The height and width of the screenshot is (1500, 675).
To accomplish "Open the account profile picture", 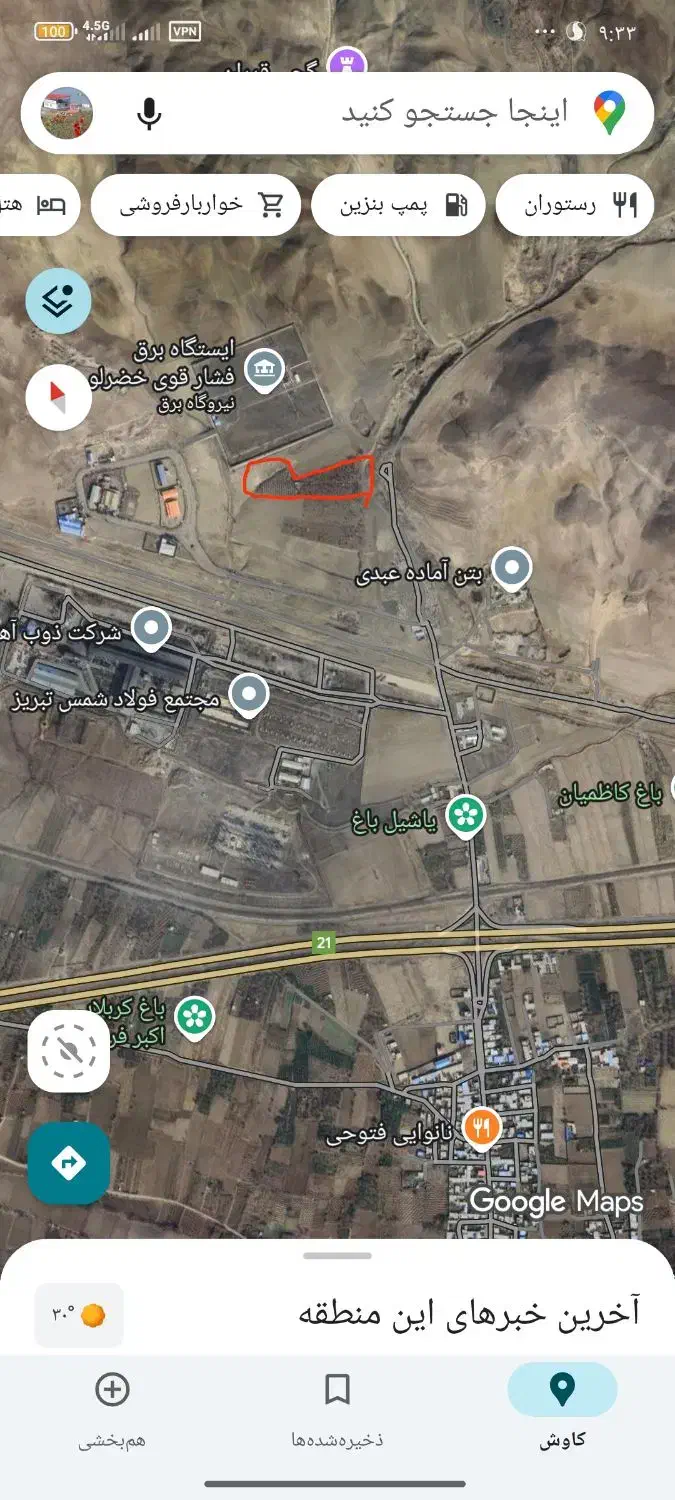I will 67,113.
